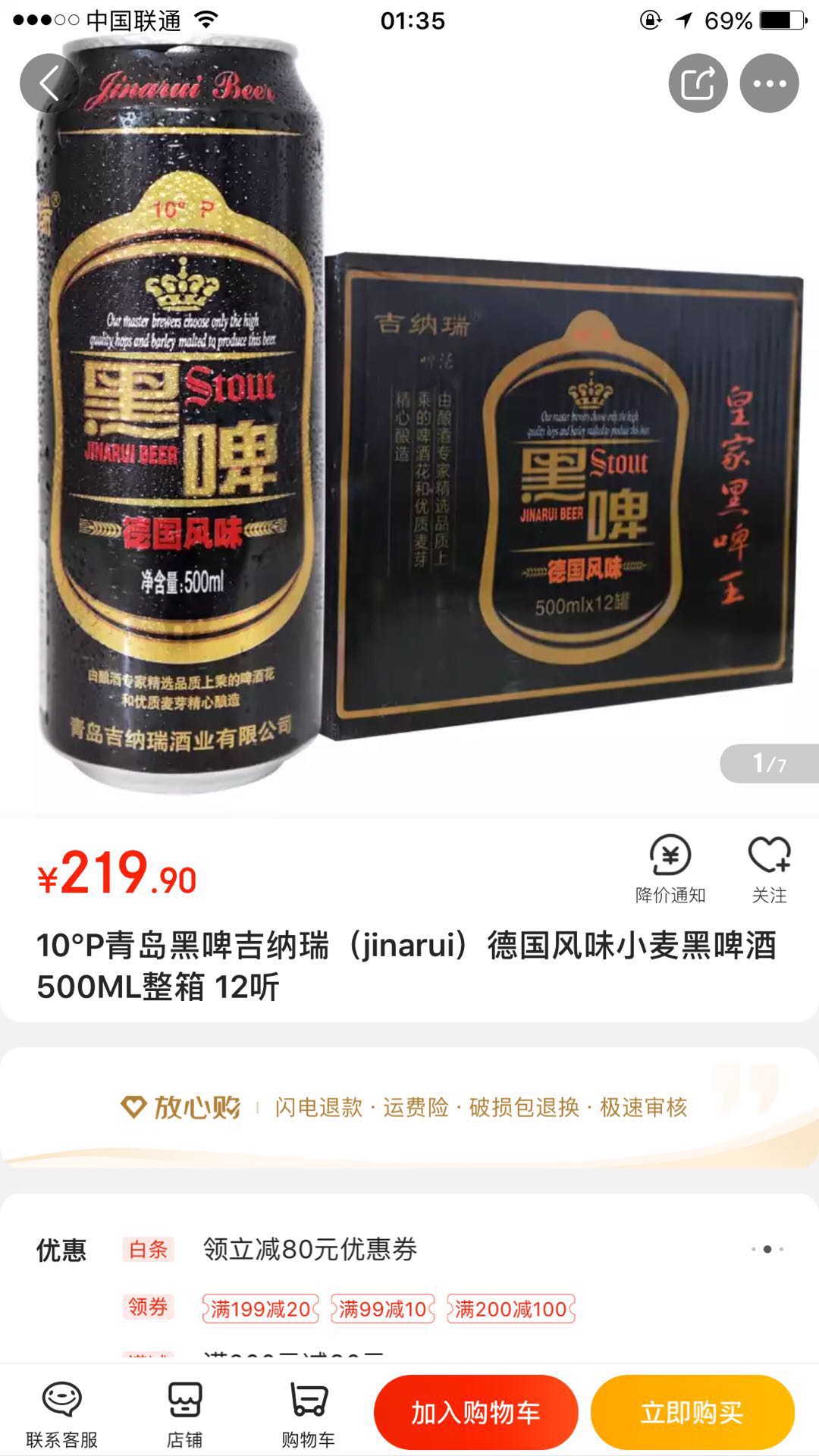Viewport: 819px width, 1456px height.
Task: Go back to previous page
Action: pyautogui.click(x=49, y=83)
